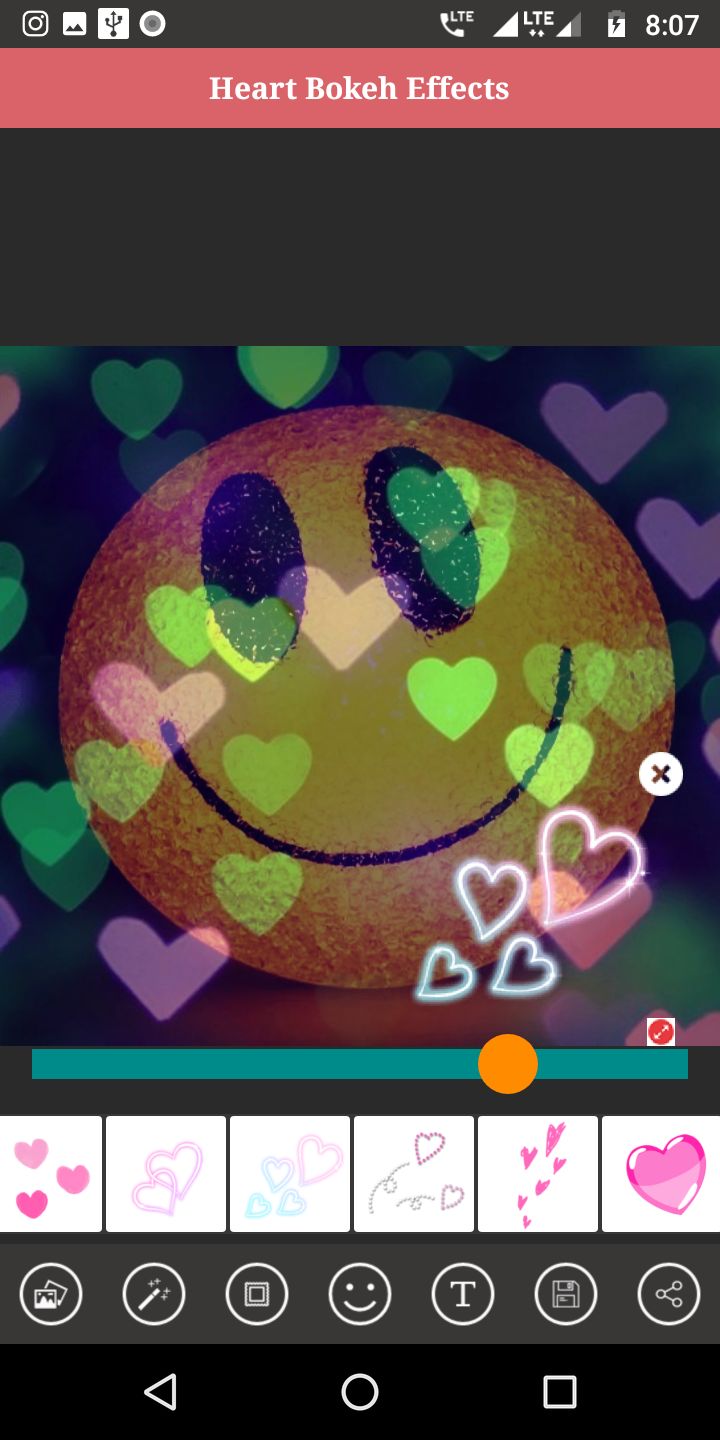
Task: Select the three pink hearts sticker
Action: [x=51, y=1174]
